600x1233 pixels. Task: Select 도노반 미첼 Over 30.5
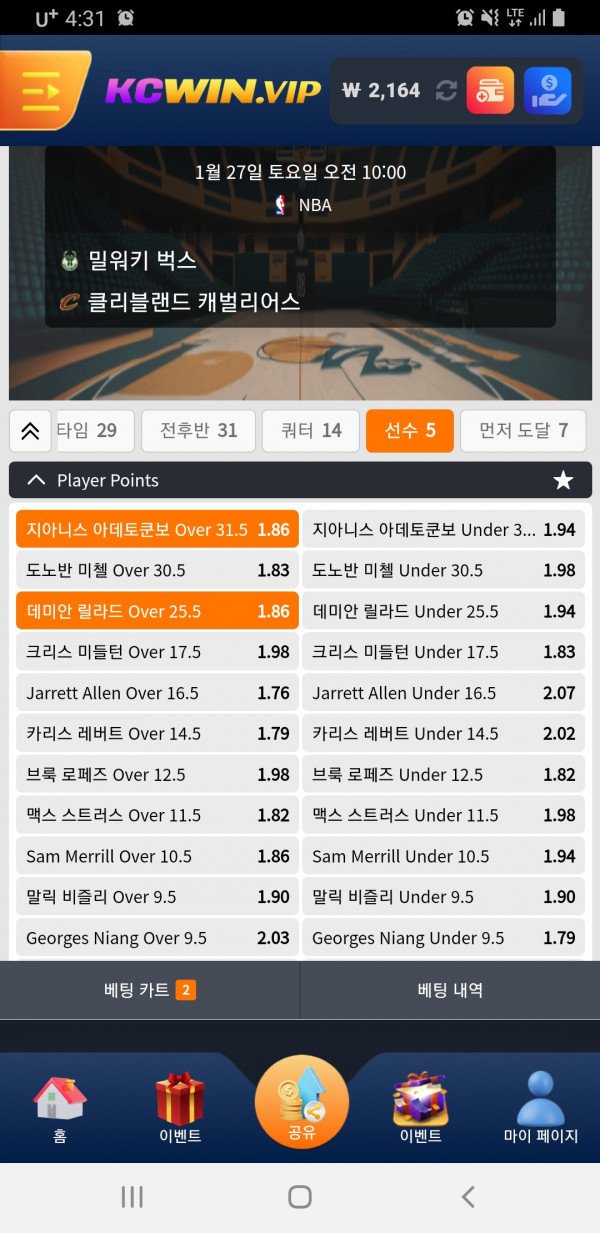pyautogui.click(x=157, y=570)
